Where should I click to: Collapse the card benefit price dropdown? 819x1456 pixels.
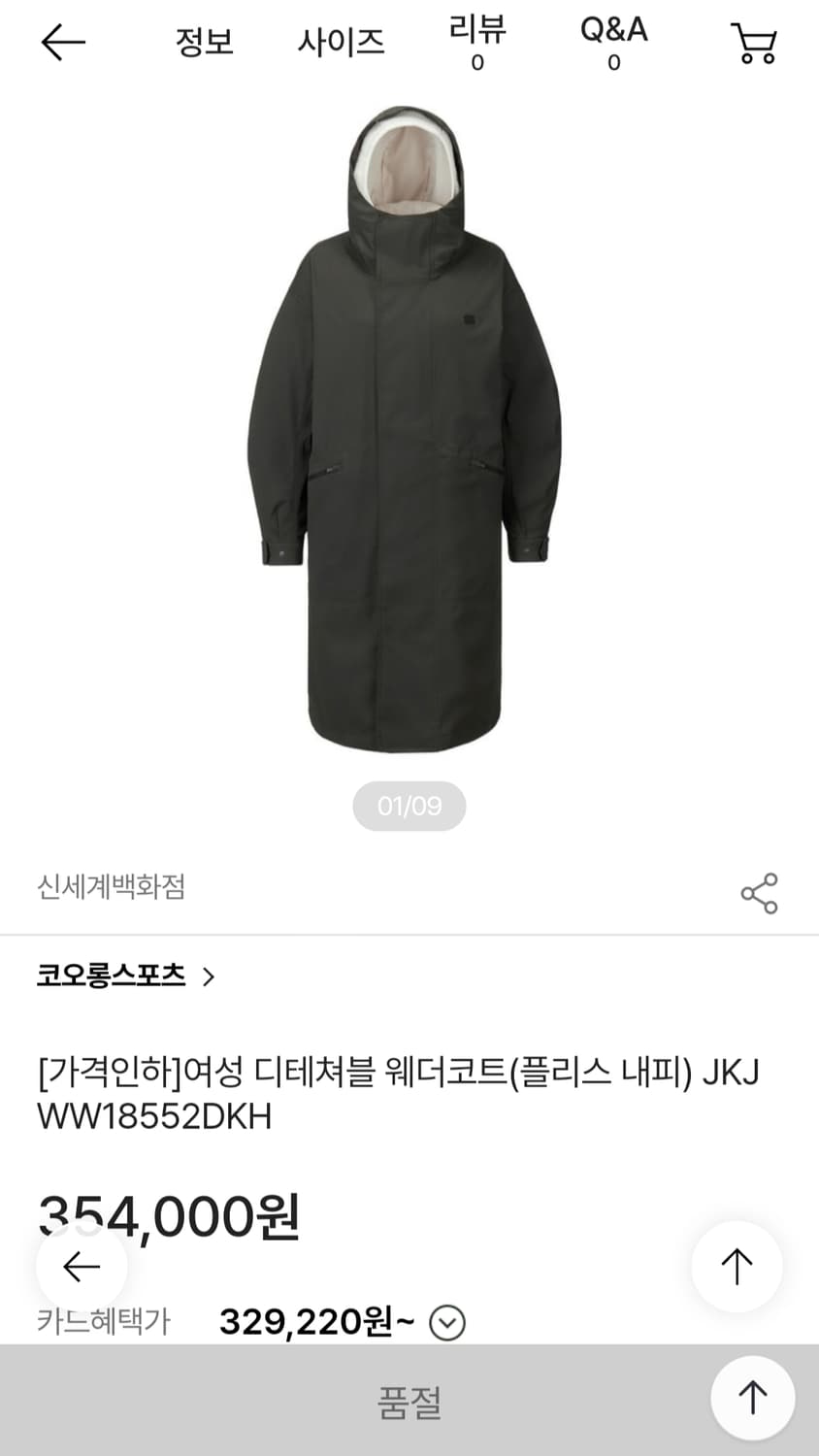(x=445, y=1320)
